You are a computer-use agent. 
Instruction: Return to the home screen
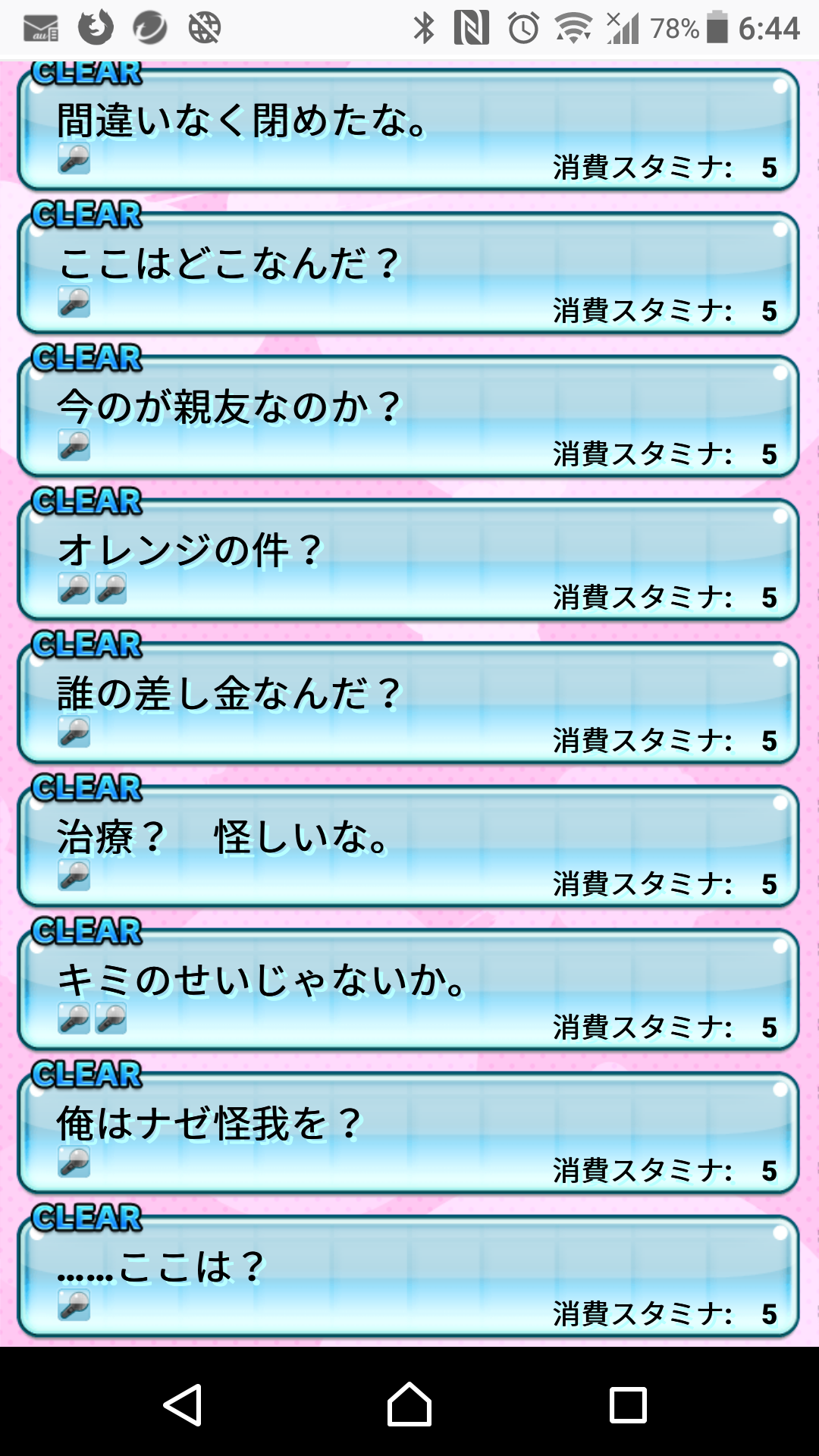tap(409, 1404)
